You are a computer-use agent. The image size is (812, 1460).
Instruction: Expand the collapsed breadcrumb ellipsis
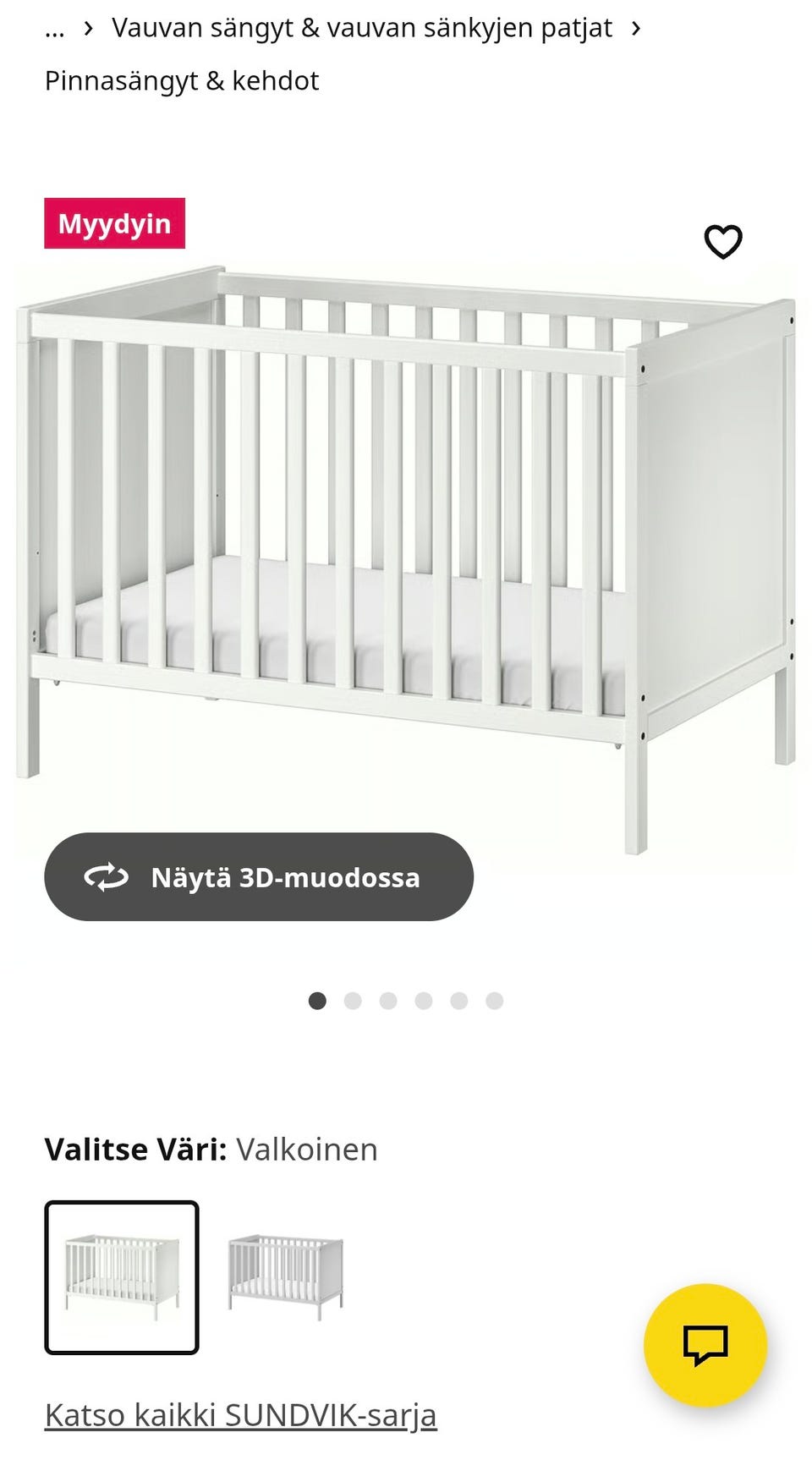pyautogui.click(x=55, y=30)
